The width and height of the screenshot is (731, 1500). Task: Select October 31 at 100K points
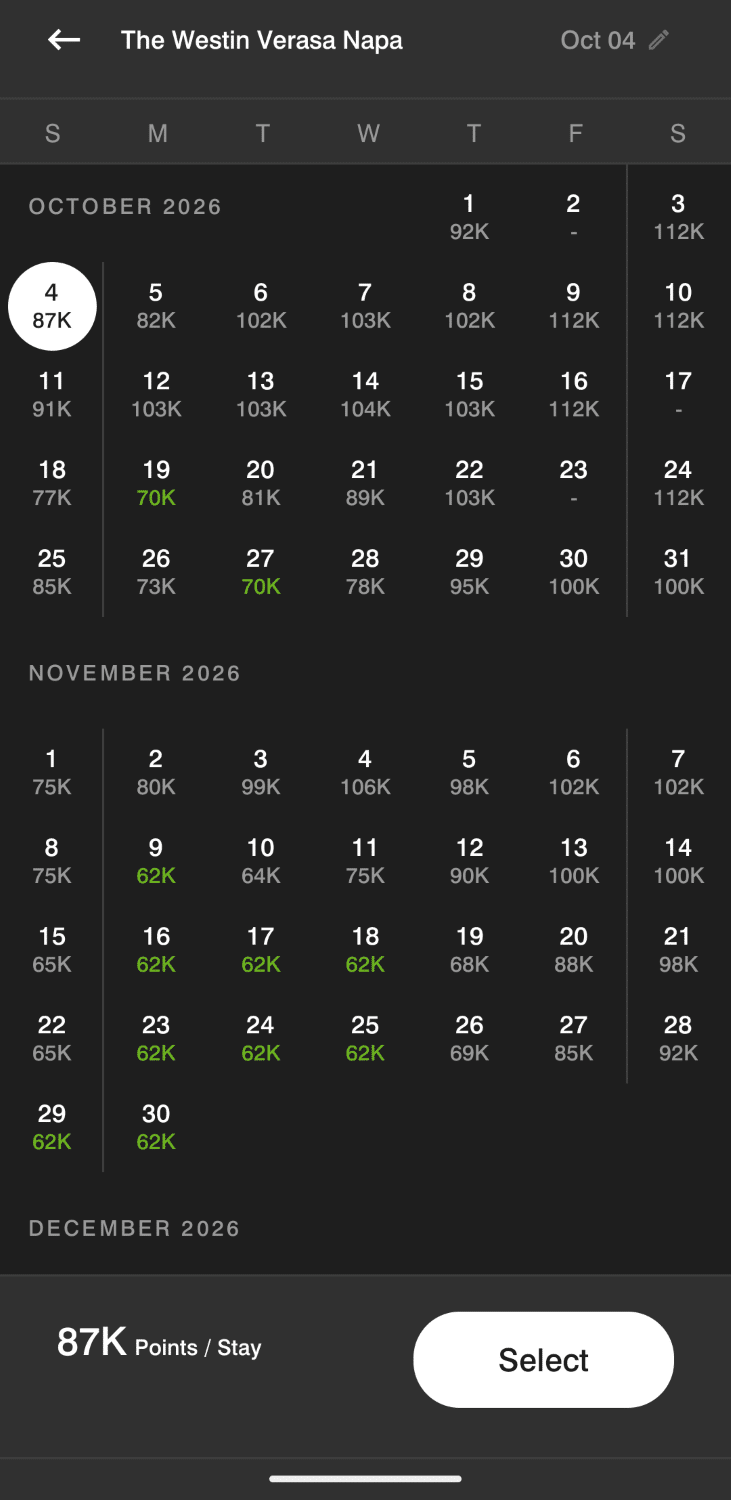[x=678, y=572]
